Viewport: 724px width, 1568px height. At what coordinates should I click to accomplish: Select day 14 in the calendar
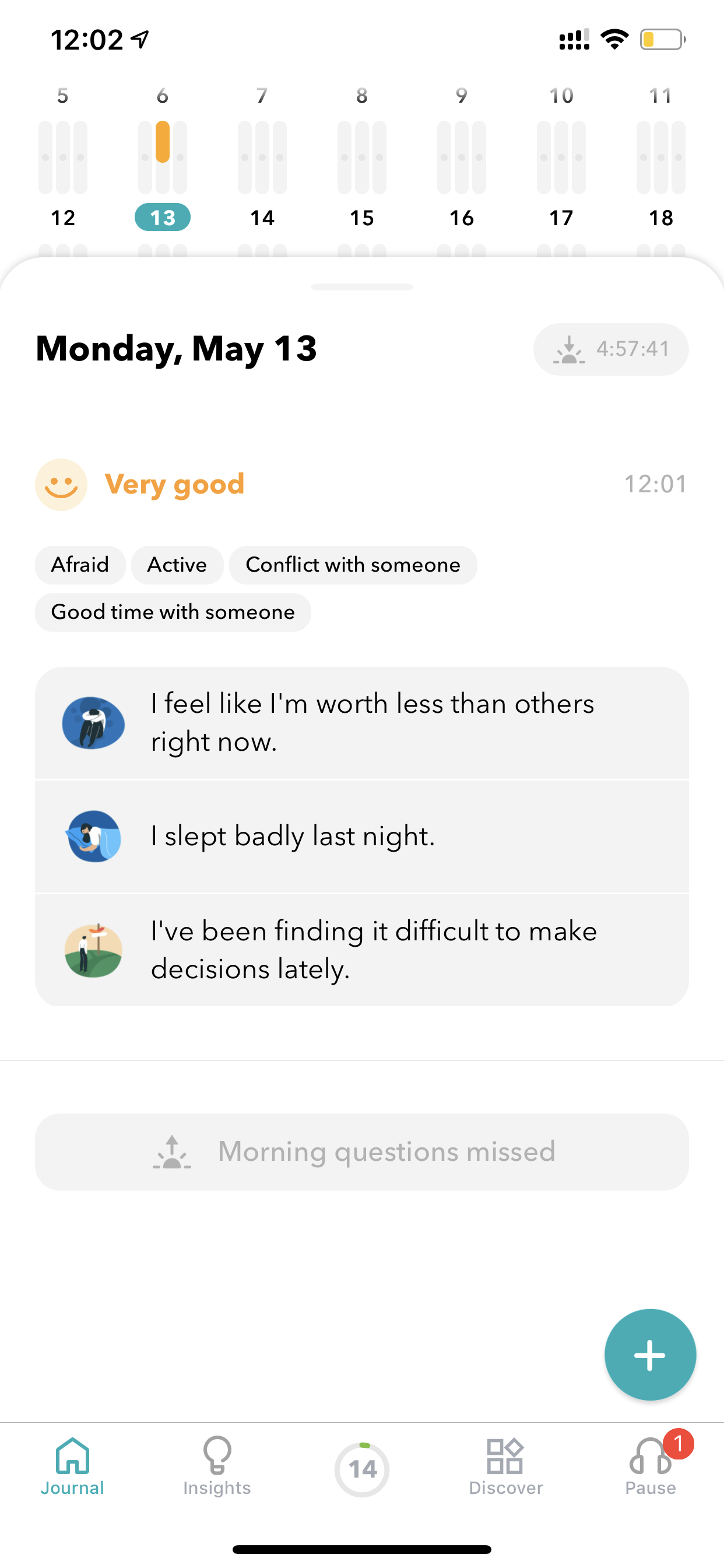[262, 218]
